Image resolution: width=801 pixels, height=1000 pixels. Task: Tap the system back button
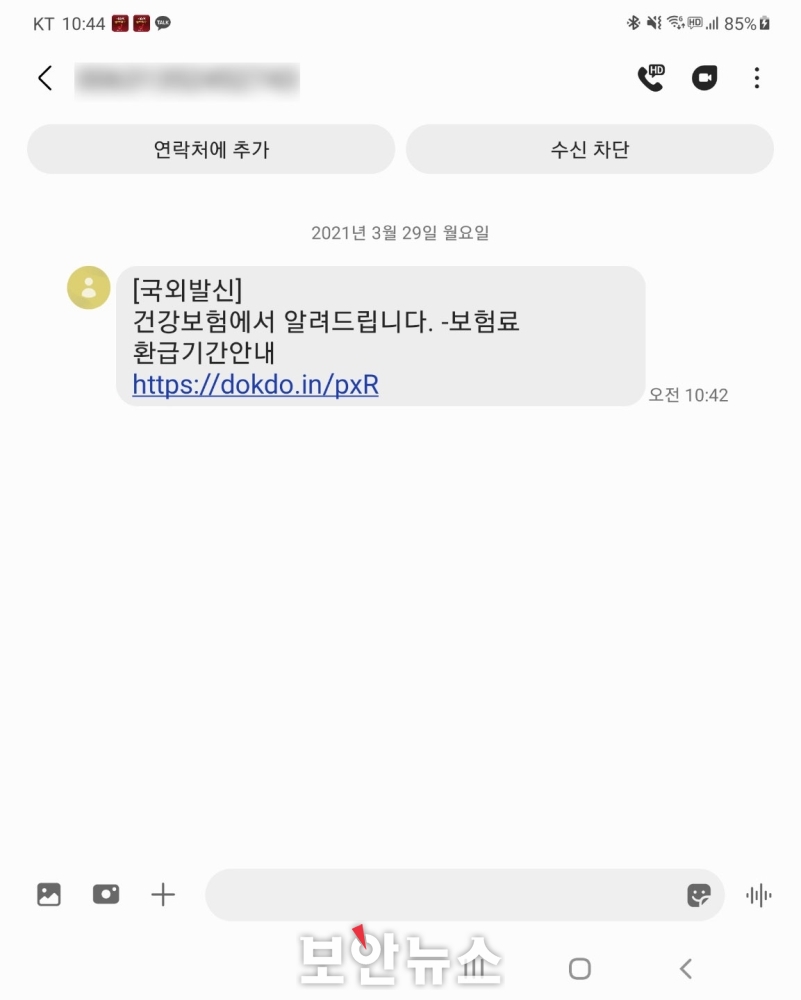(686, 968)
